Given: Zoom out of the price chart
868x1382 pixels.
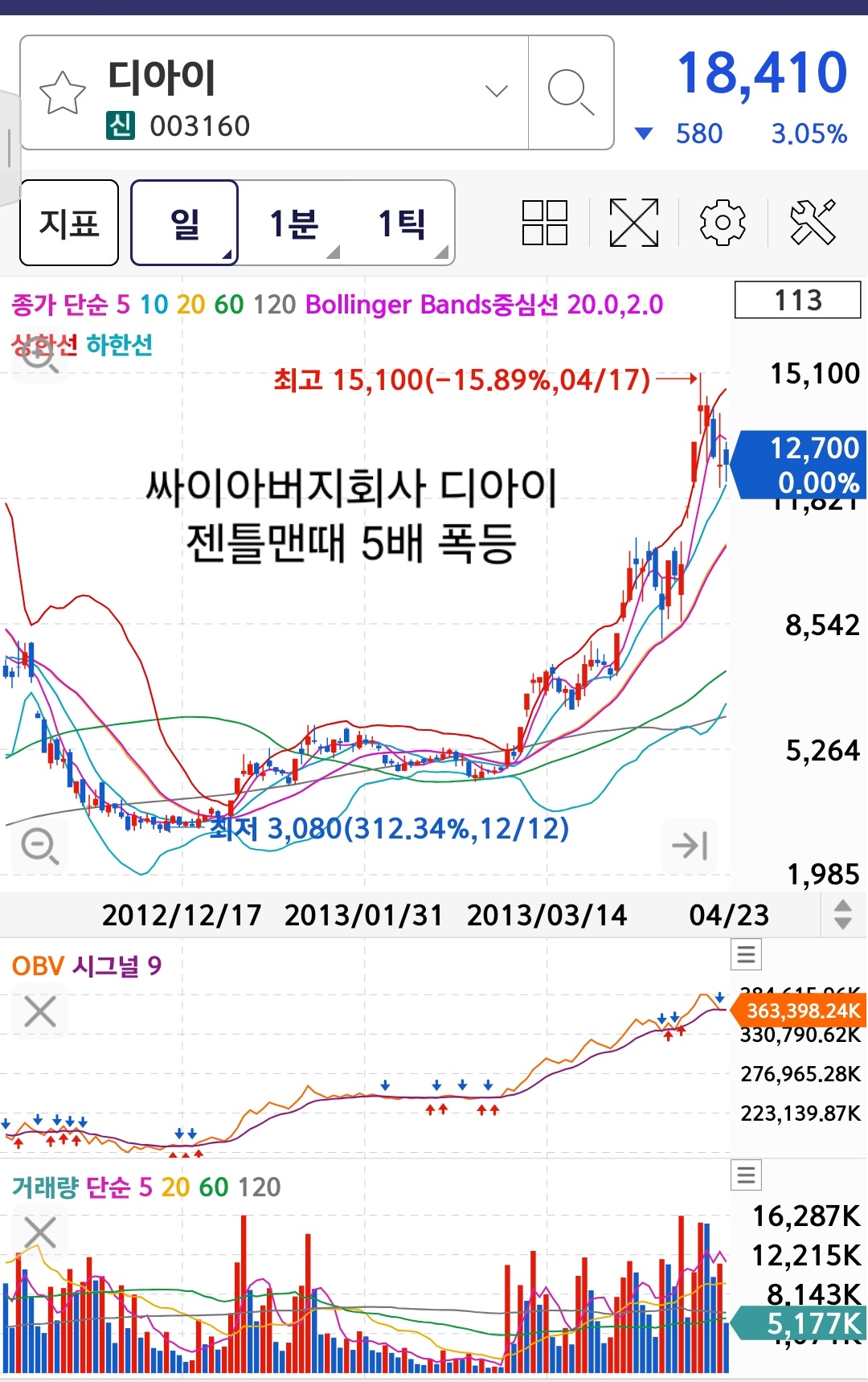Looking at the screenshot, I should (x=39, y=846).
